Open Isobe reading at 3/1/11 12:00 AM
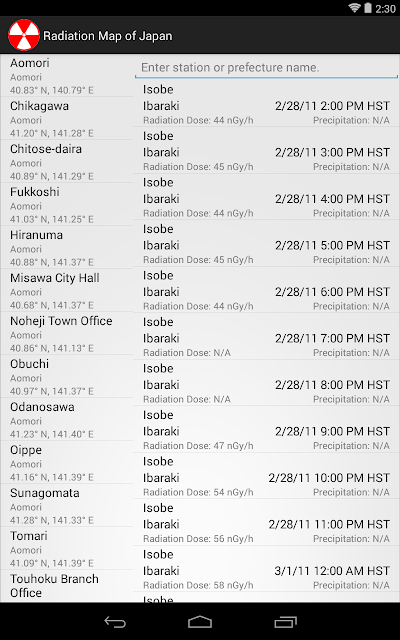The width and height of the screenshot is (400, 640). point(266,569)
